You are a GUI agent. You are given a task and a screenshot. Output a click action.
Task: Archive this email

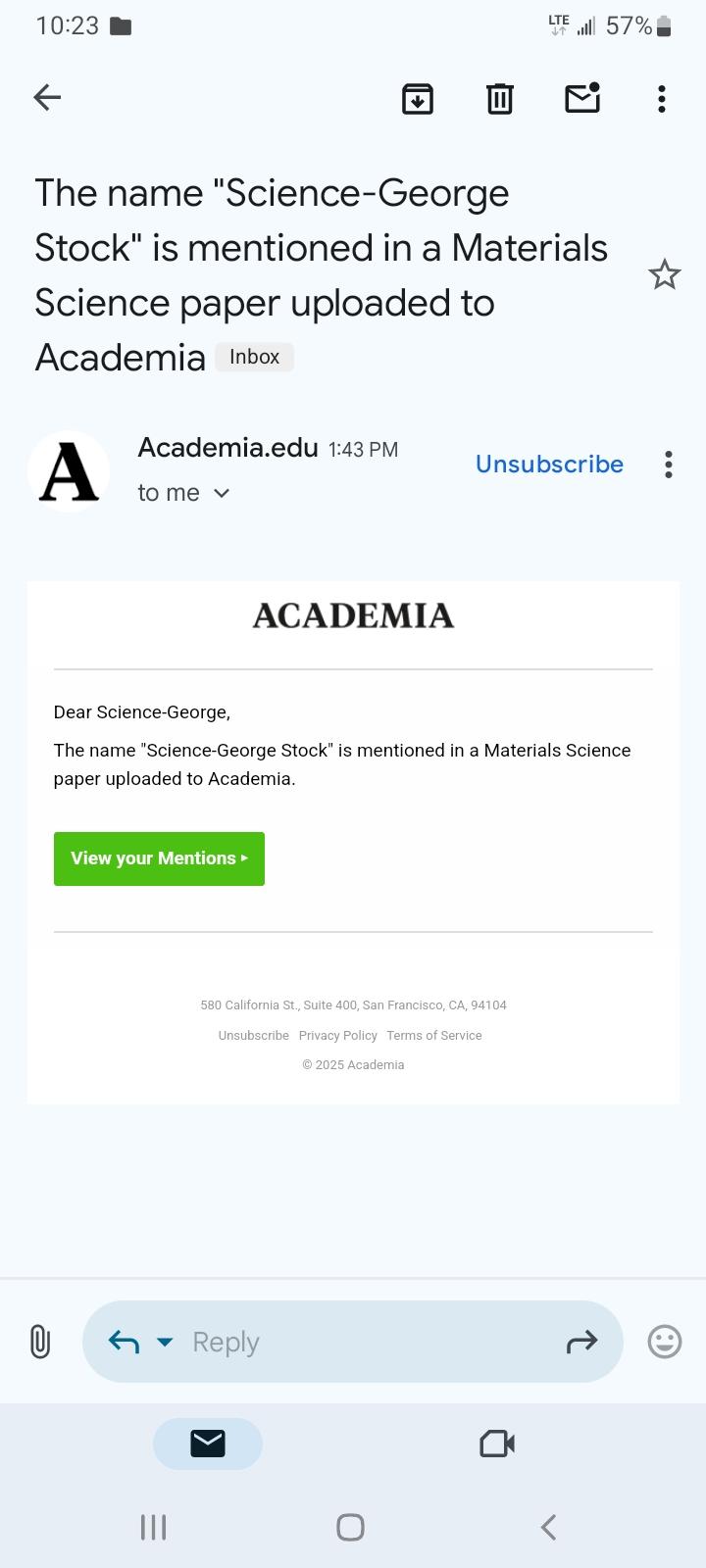(418, 98)
